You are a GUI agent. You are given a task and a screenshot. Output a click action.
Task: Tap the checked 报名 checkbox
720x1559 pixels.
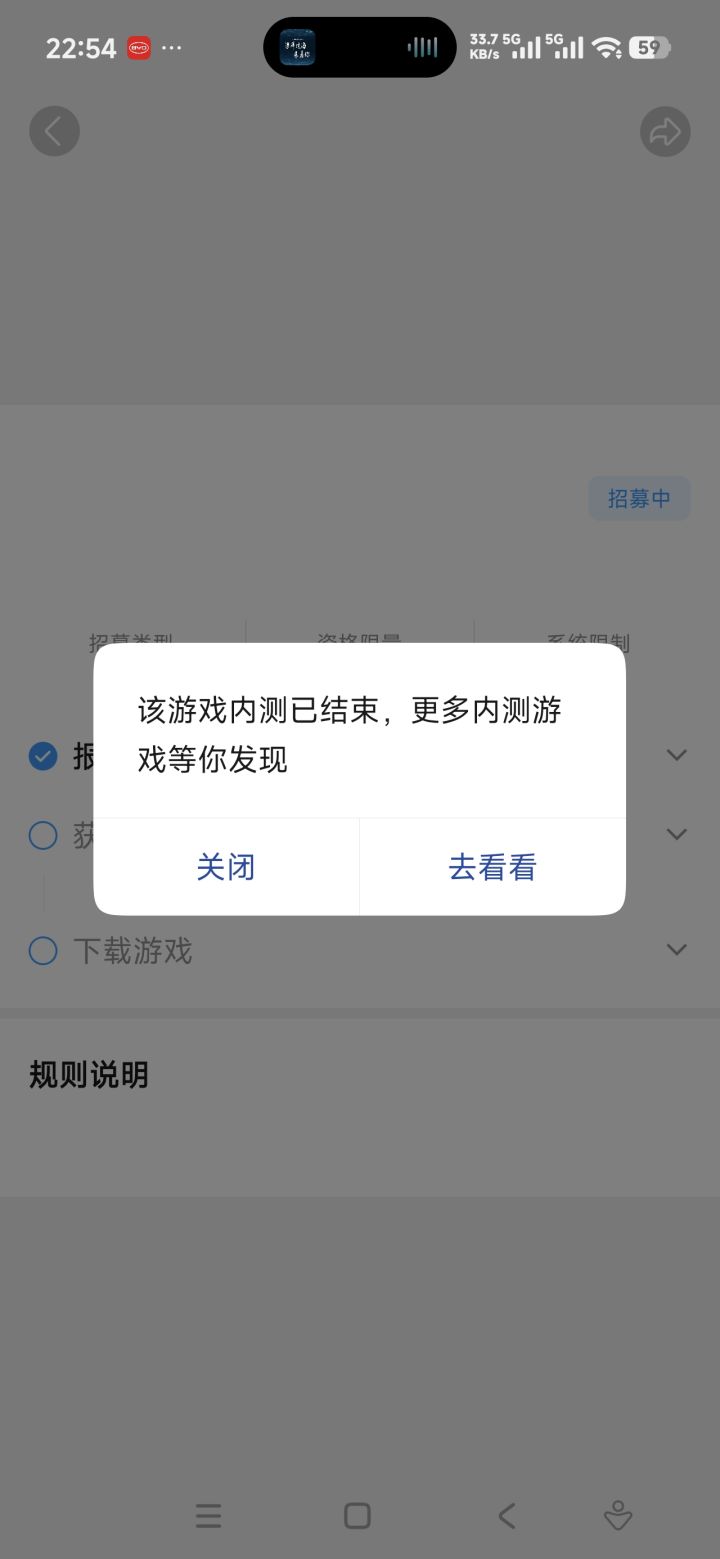click(x=42, y=755)
